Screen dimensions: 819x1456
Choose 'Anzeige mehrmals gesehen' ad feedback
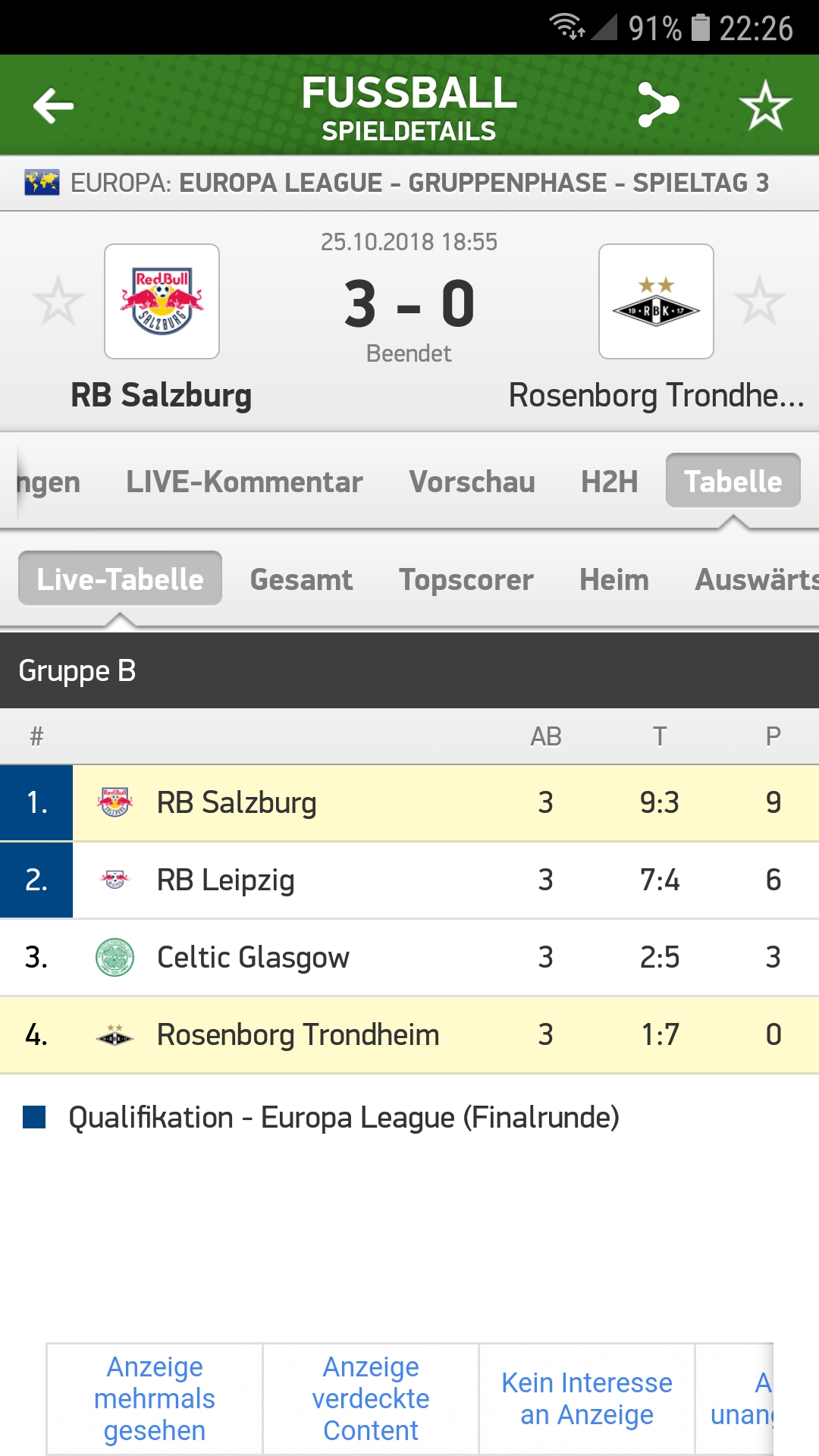coord(155,1398)
